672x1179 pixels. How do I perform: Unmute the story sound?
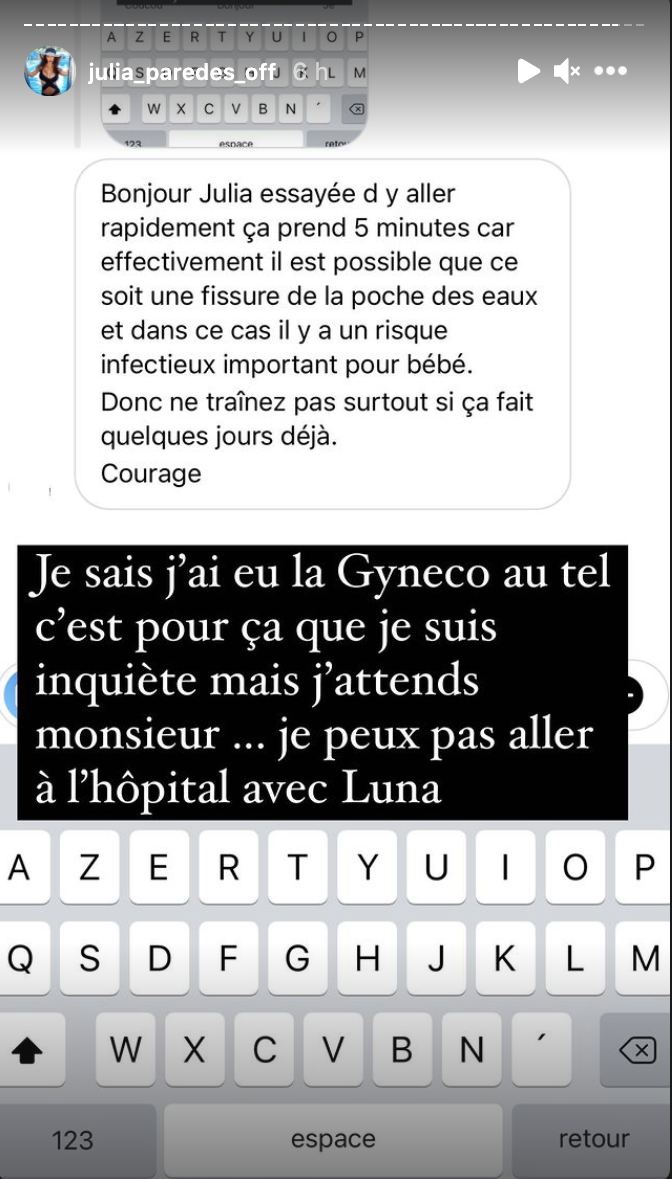[567, 71]
